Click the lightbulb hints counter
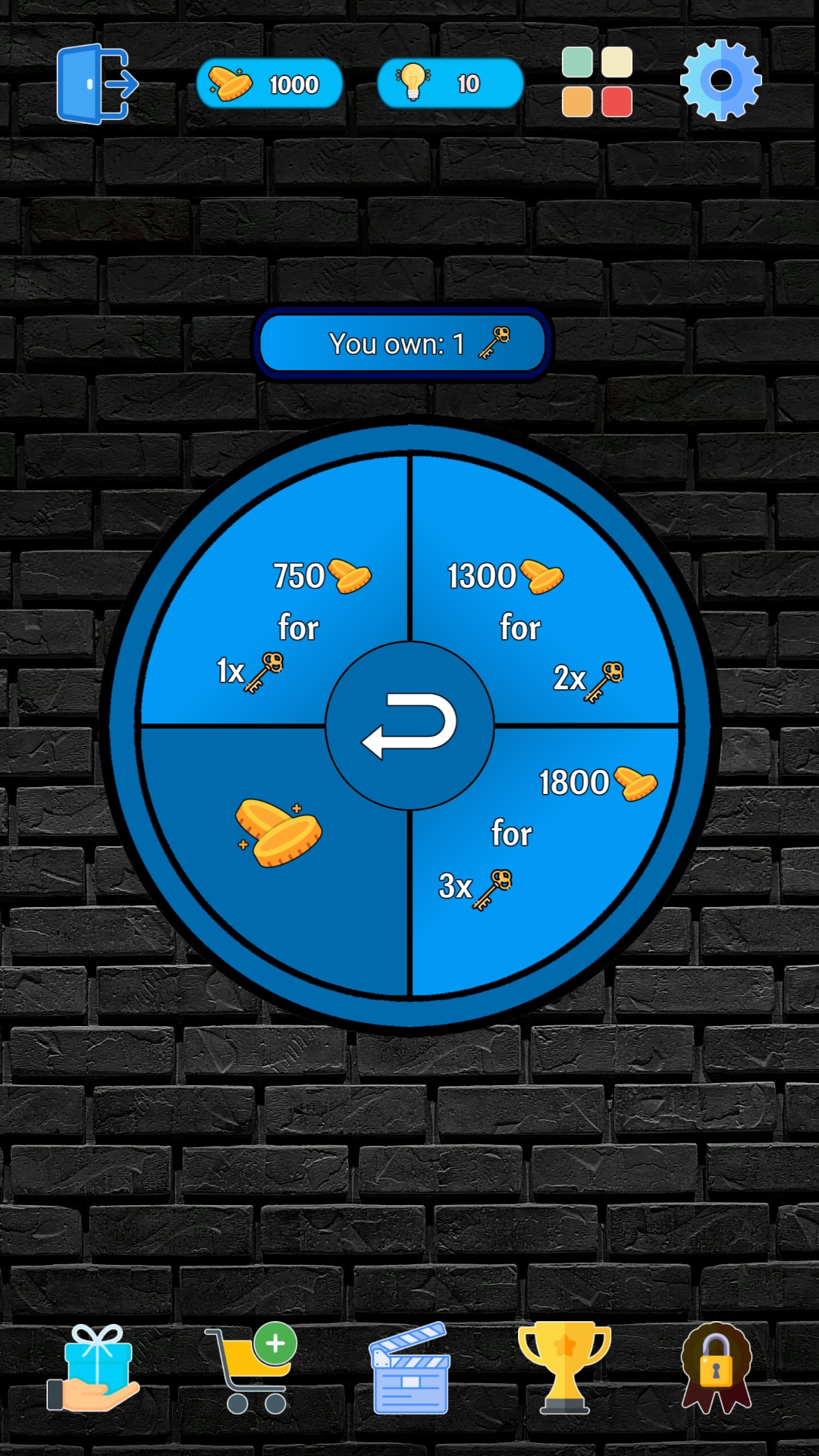Viewport: 819px width, 1456px height. [449, 83]
